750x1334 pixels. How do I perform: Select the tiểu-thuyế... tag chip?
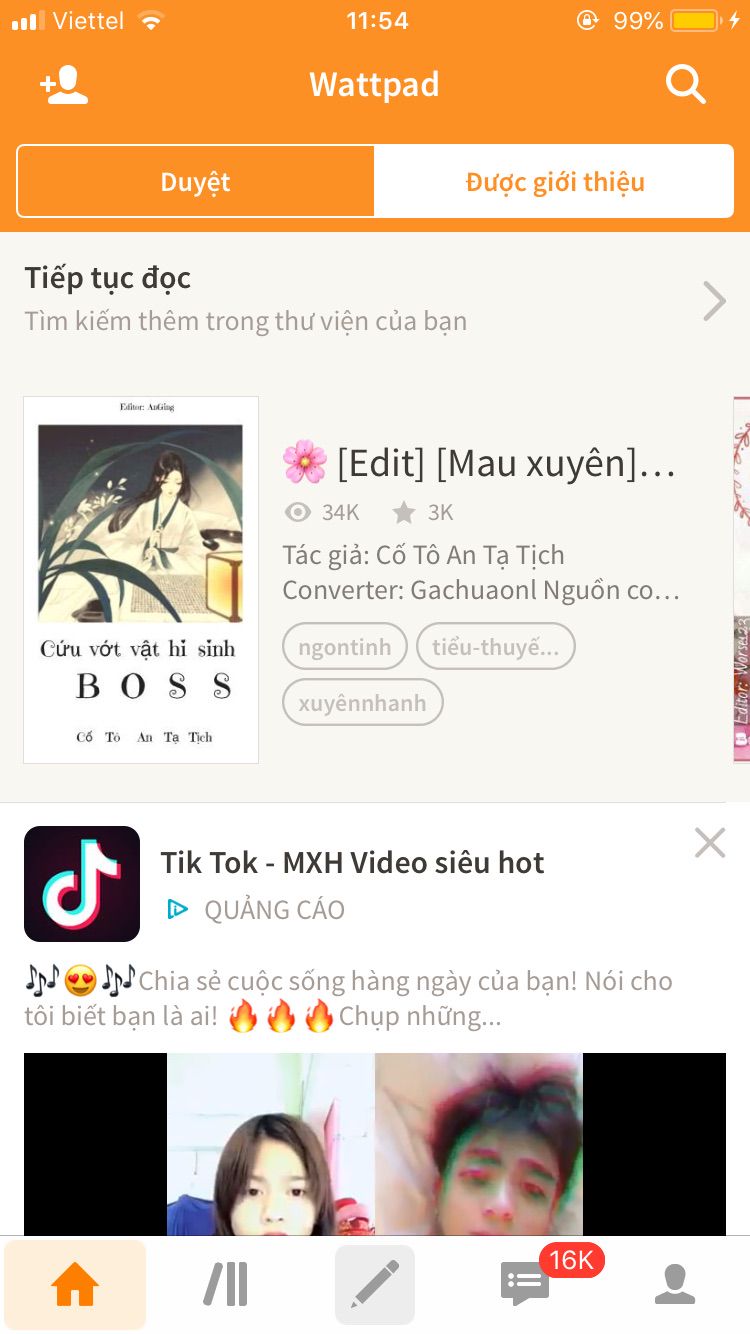[495, 647]
